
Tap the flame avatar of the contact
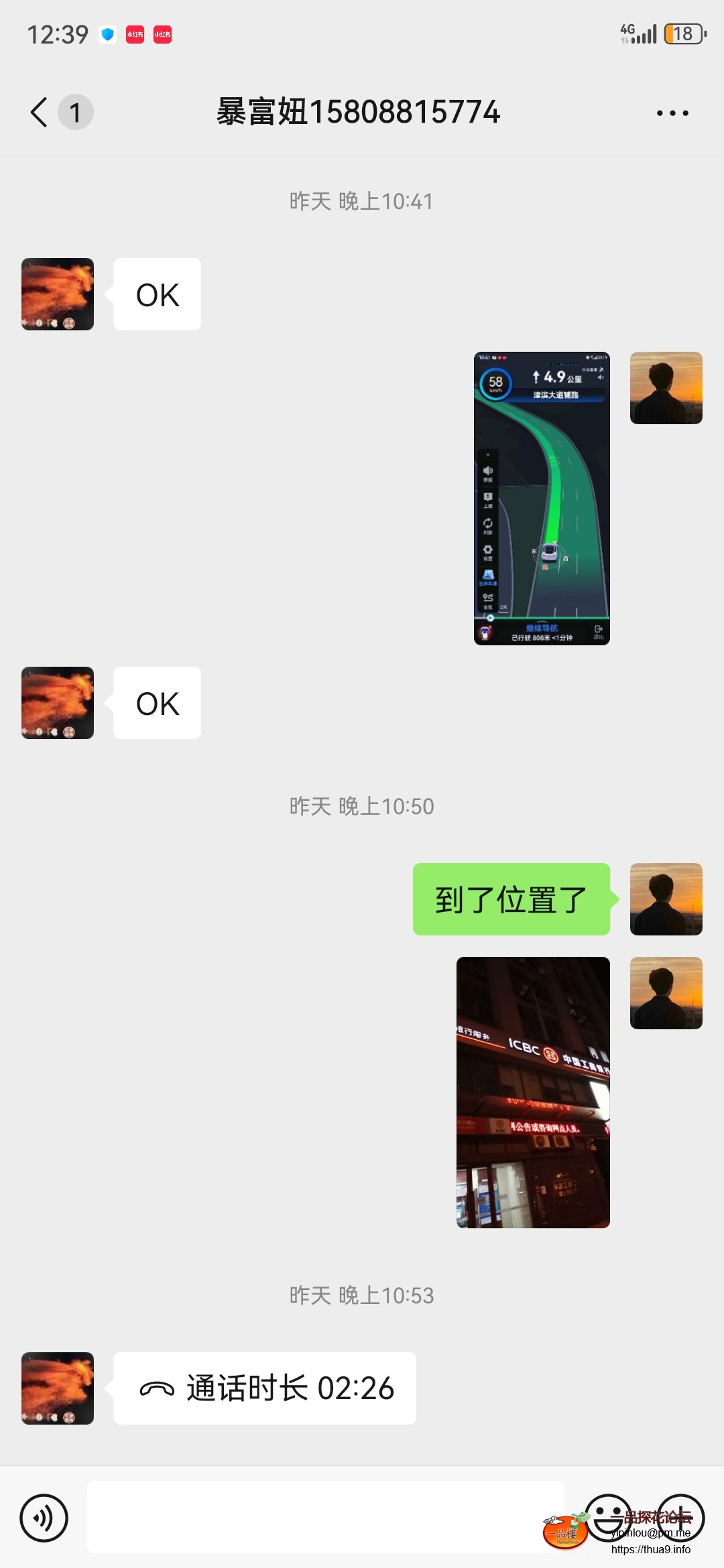click(57, 295)
